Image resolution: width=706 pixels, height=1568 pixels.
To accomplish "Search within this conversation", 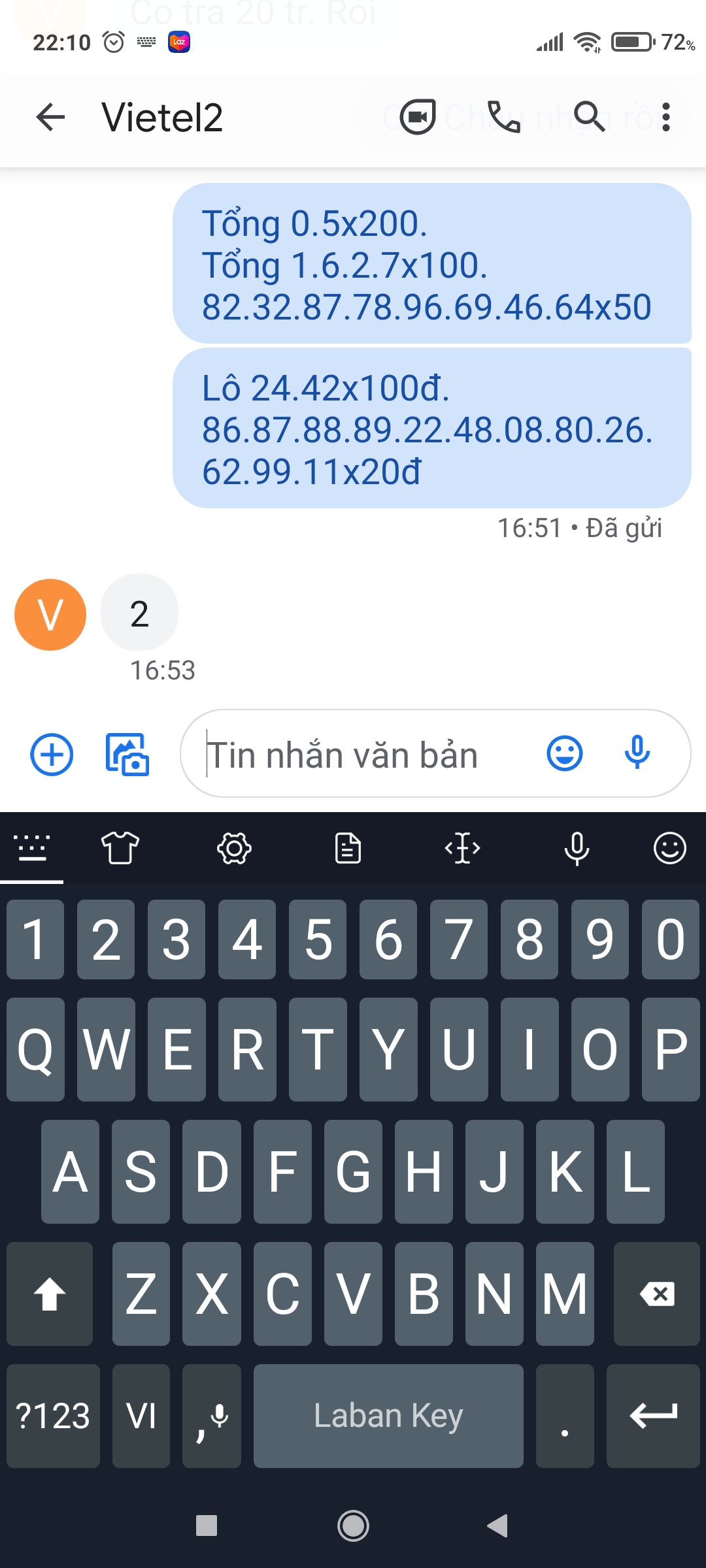I will point(590,117).
